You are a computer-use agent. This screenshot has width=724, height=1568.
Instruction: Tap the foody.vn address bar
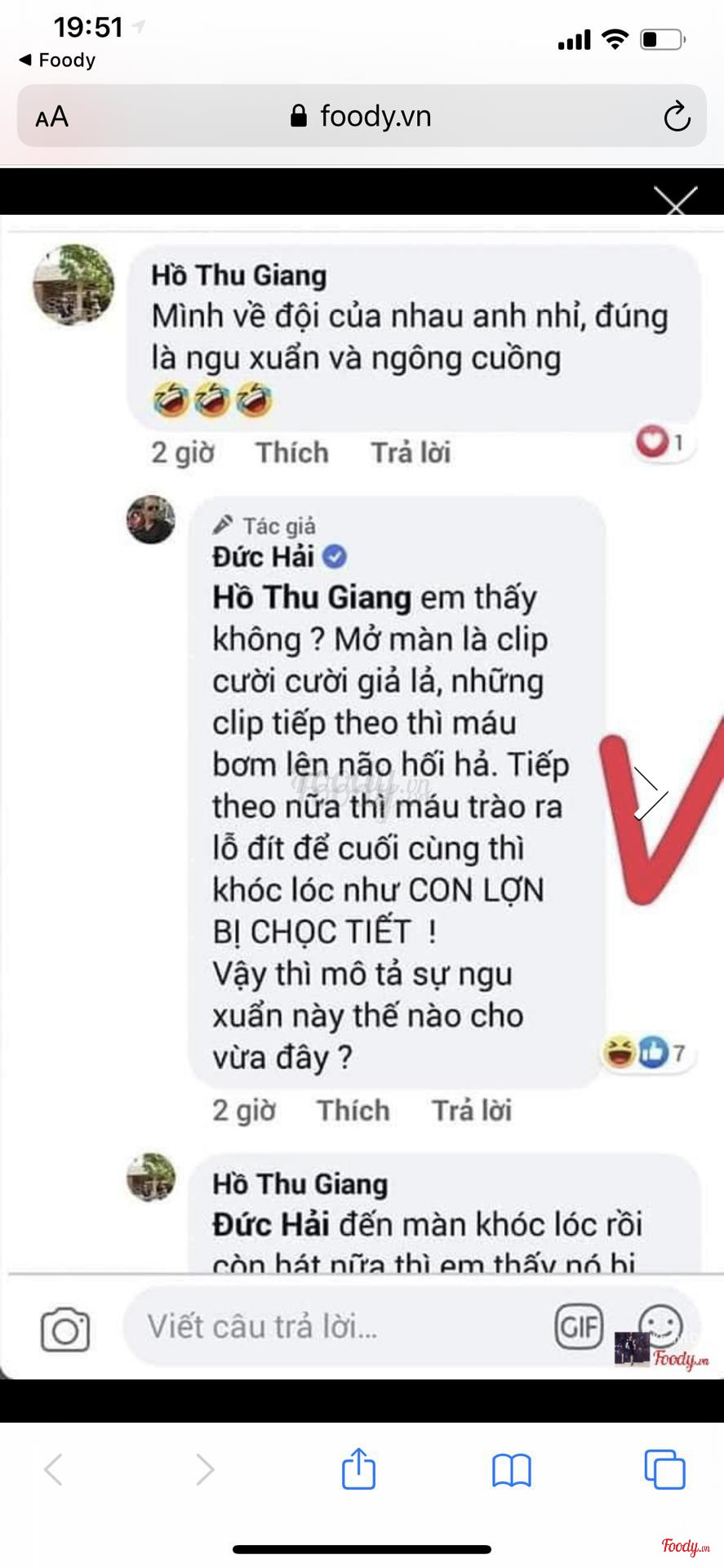[362, 116]
